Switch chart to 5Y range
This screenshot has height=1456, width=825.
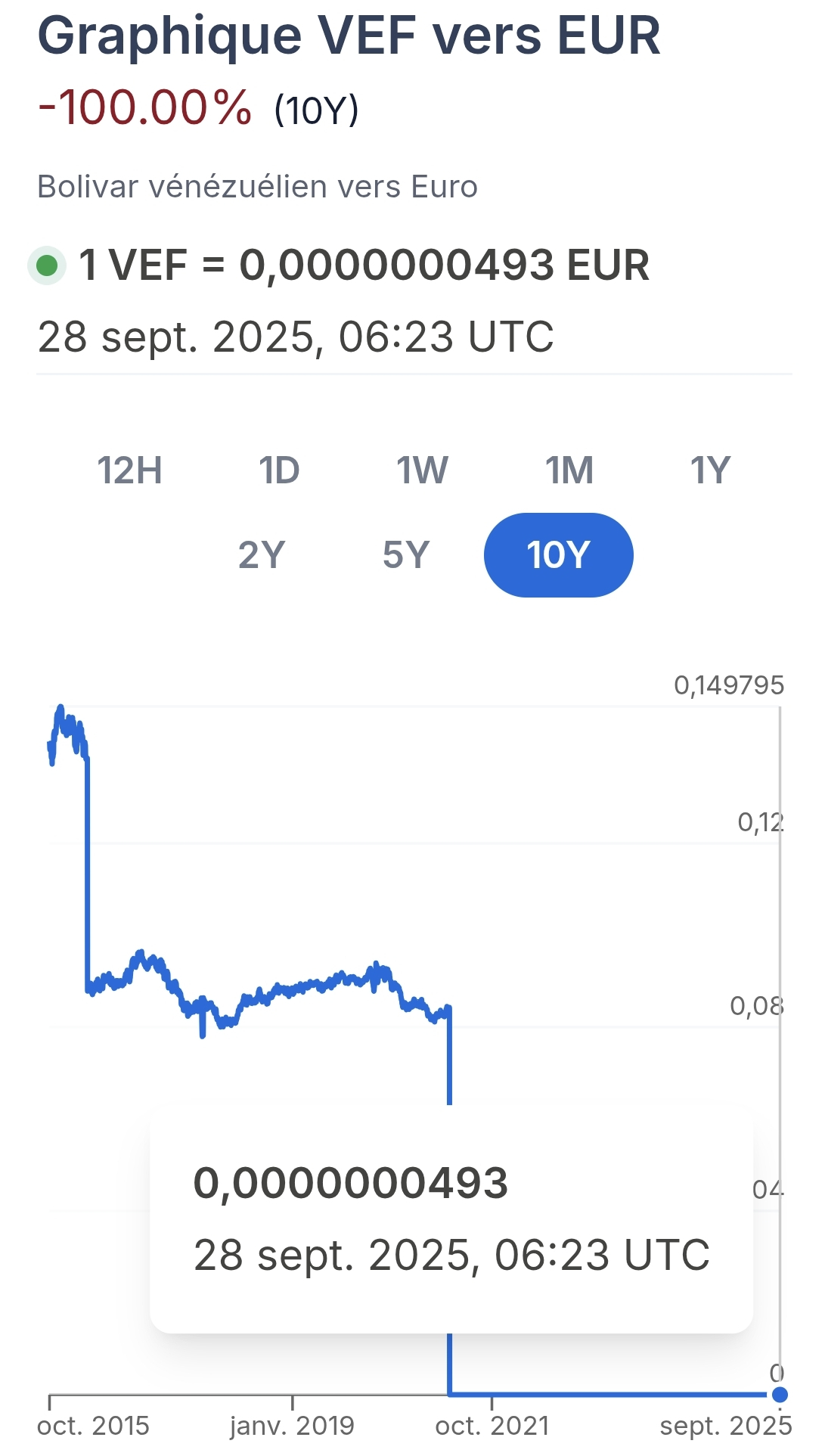[406, 555]
